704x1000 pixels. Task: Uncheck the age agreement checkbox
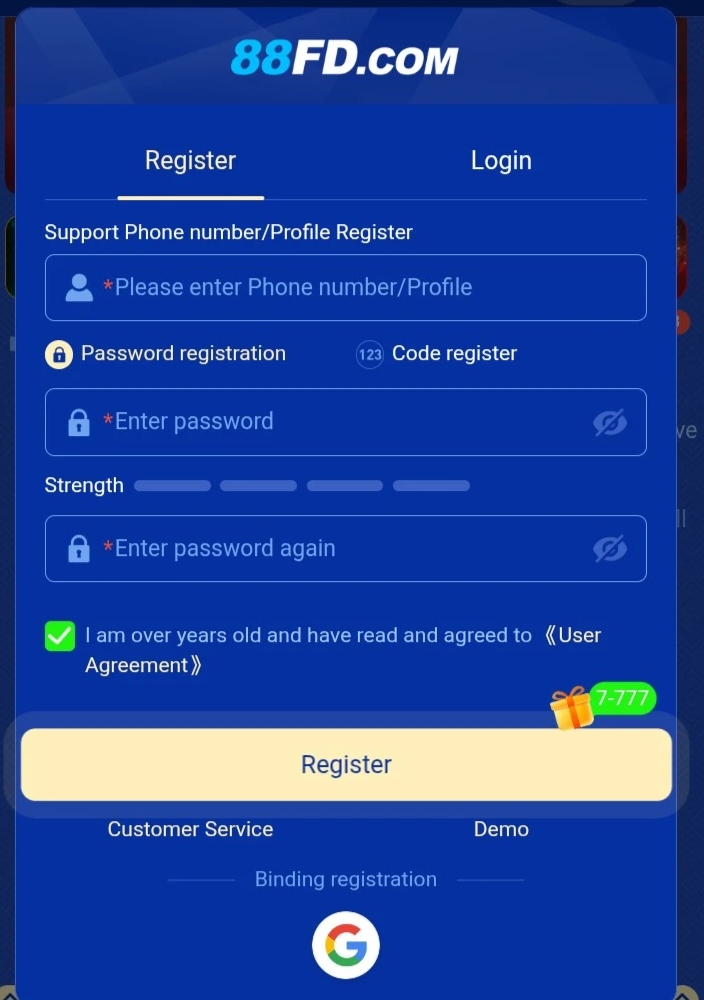tap(60, 636)
